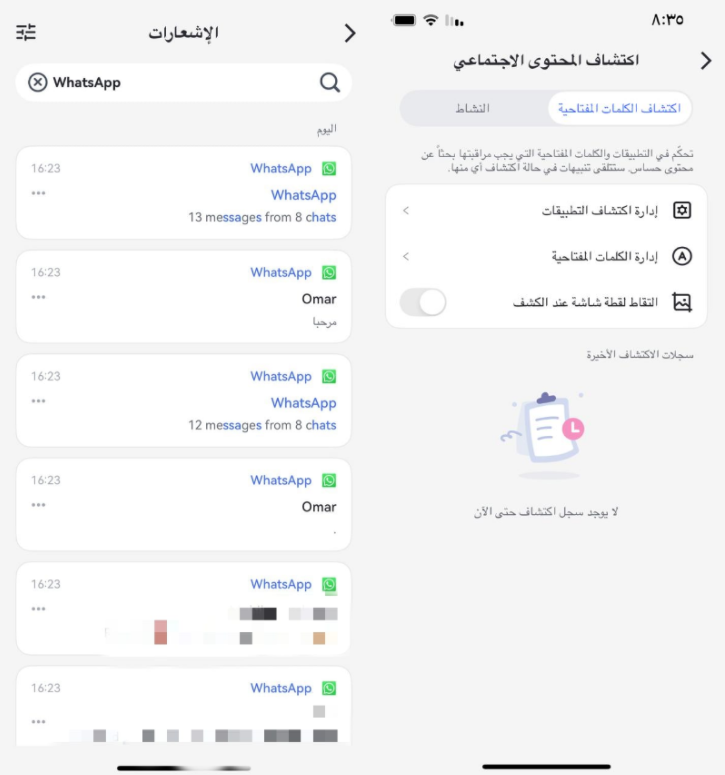The image size is (725, 775).
Task: Clear the WhatsApp search filter
Action: [x=37, y=83]
